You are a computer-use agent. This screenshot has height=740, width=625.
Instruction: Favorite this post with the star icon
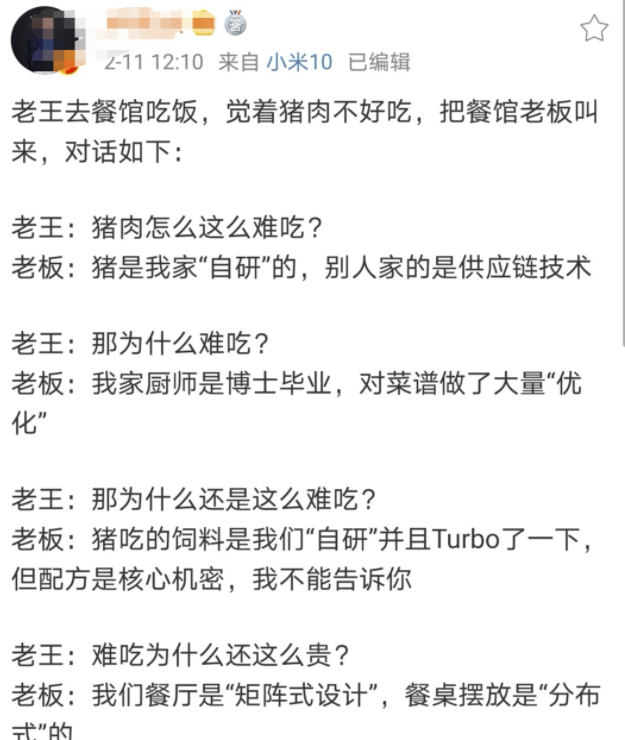coord(594,28)
